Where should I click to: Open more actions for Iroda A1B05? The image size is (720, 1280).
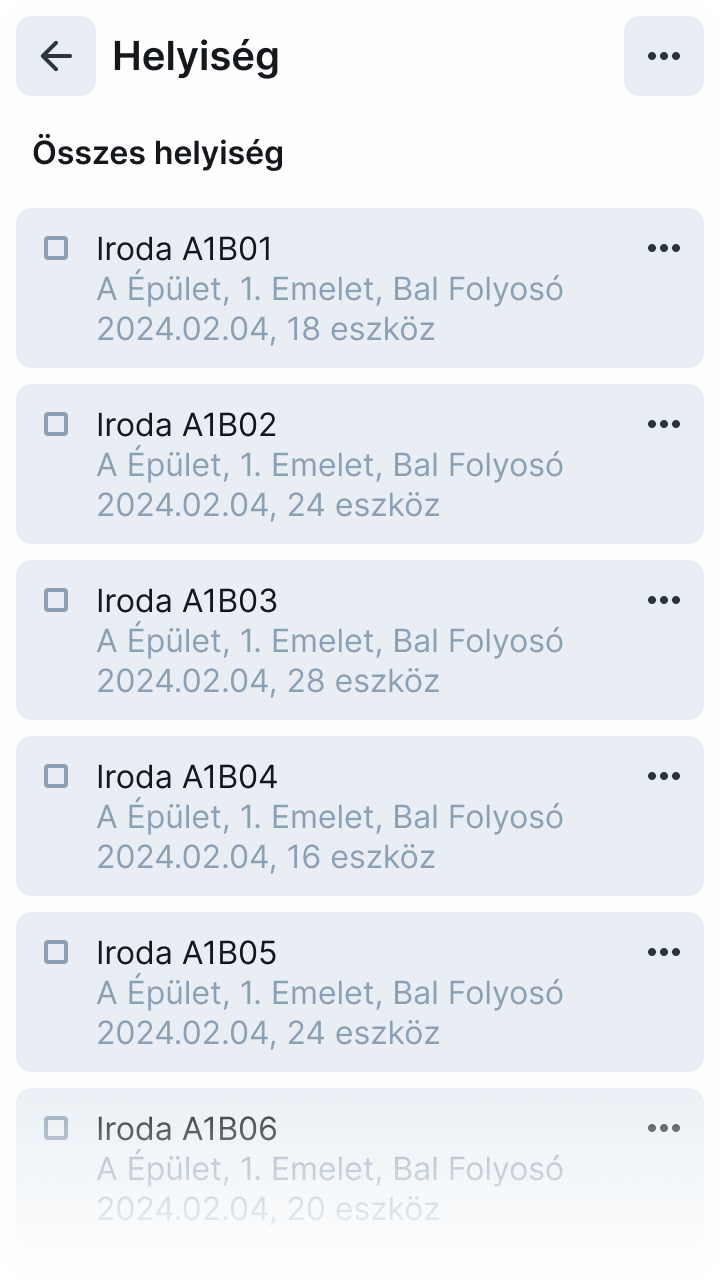(664, 952)
